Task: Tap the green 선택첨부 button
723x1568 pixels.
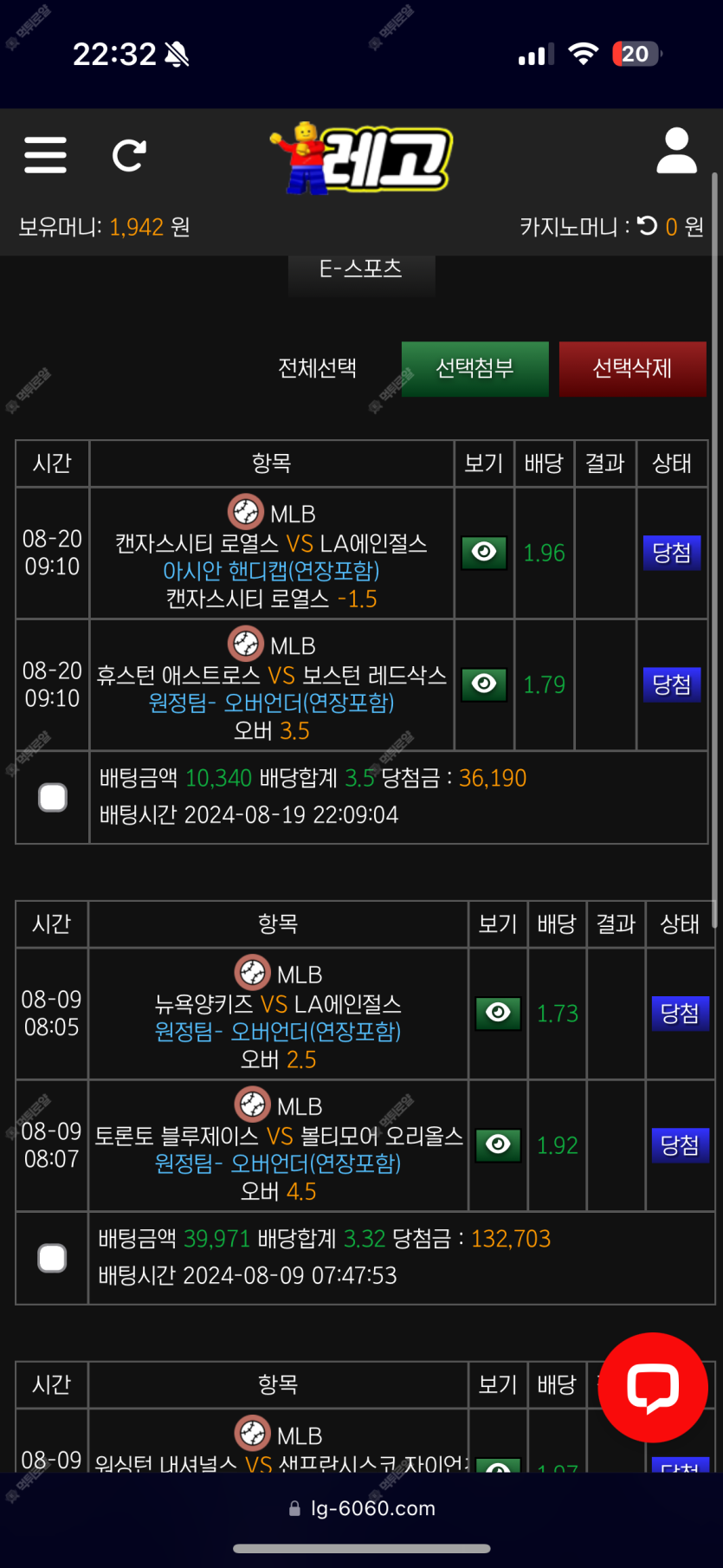Action: [474, 368]
